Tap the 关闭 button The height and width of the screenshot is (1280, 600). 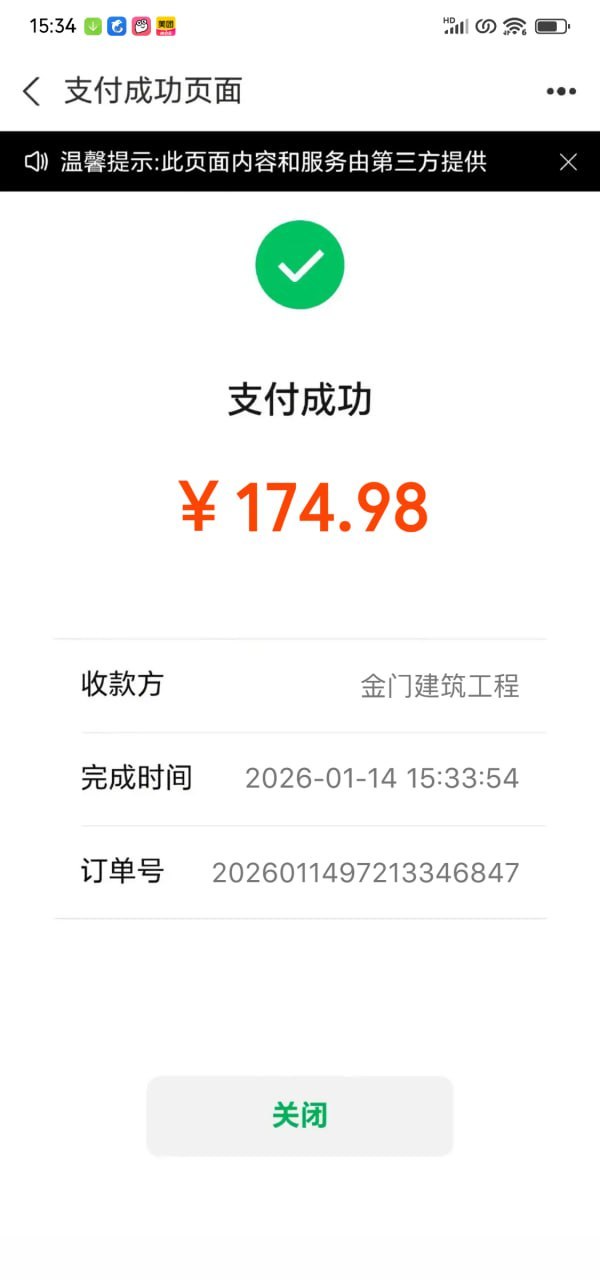tap(300, 1116)
